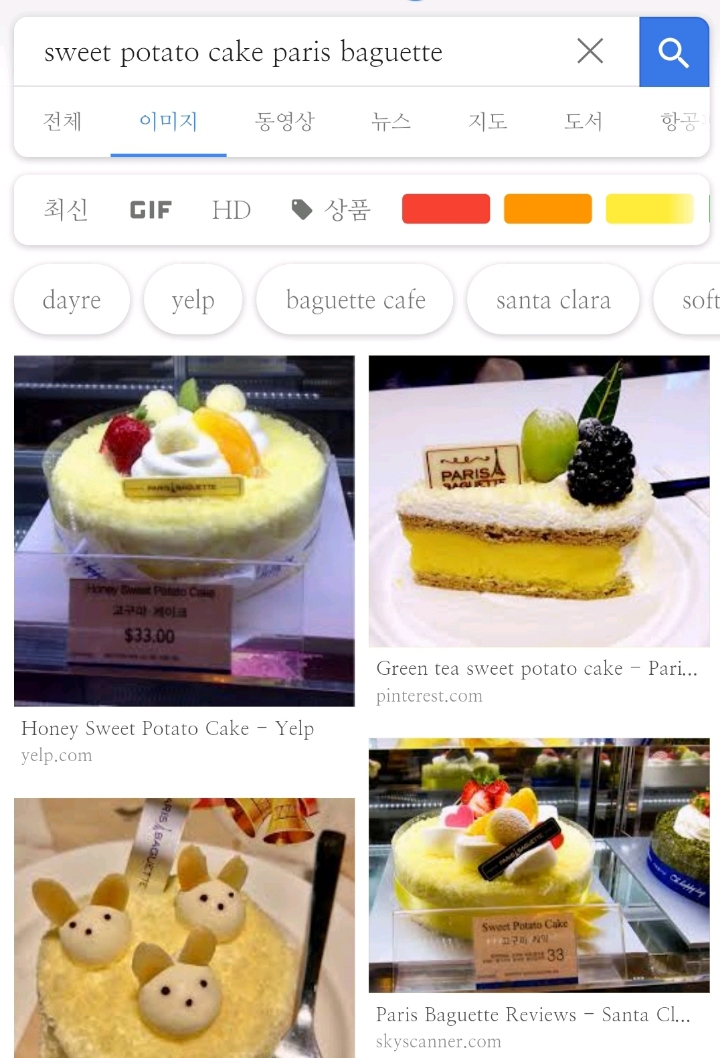Image resolution: width=720 pixels, height=1058 pixels.
Task: Choose the orange color filter
Action: point(548,209)
